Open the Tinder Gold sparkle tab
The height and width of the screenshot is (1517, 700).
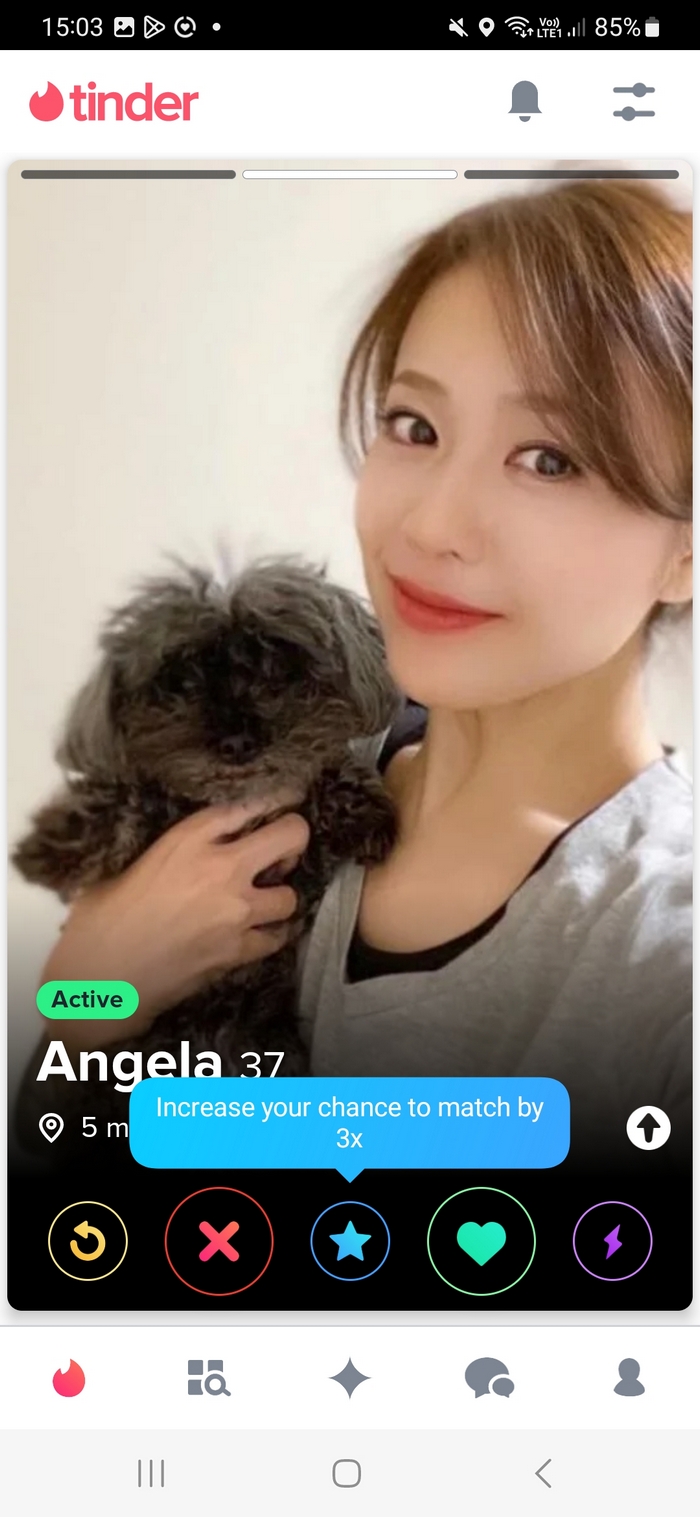pyautogui.click(x=350, y=1379)
